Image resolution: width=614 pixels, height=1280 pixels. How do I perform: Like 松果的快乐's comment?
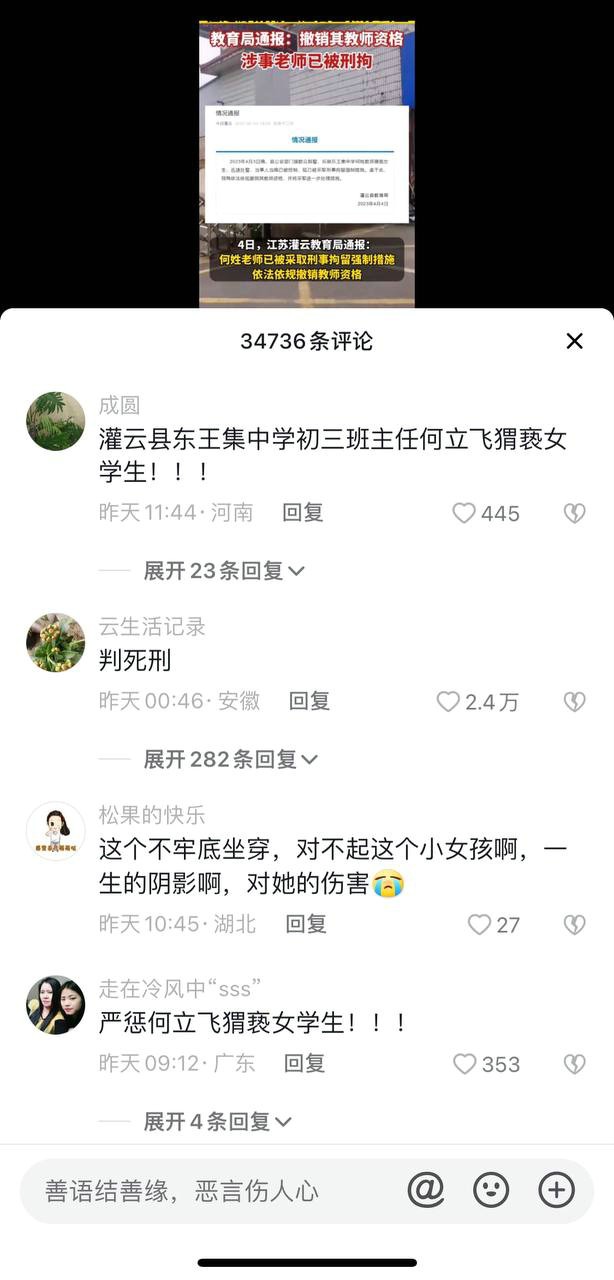(480, 924)
